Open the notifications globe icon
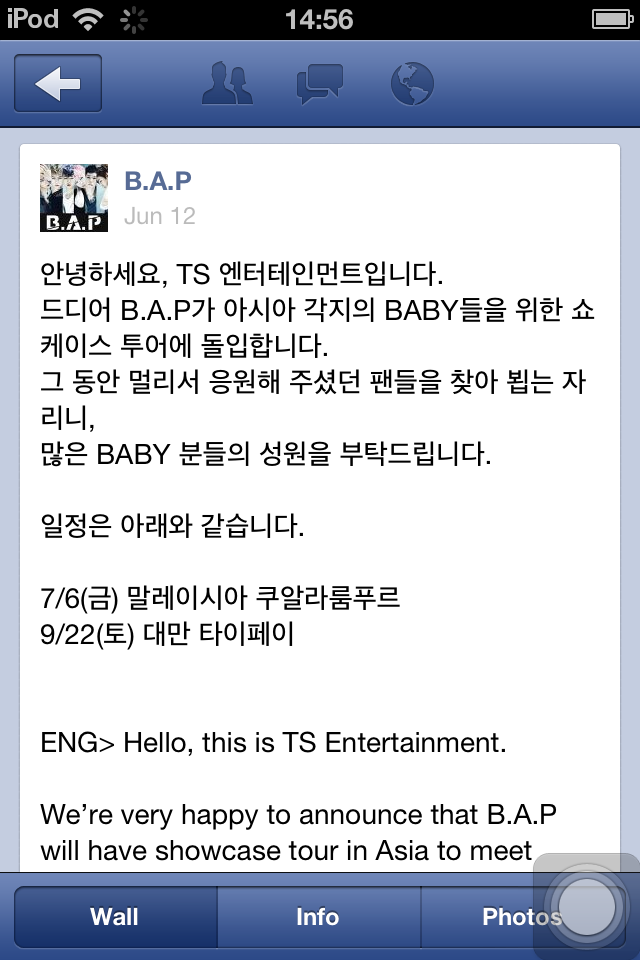The image size is (640, 960). pos(412,84)
